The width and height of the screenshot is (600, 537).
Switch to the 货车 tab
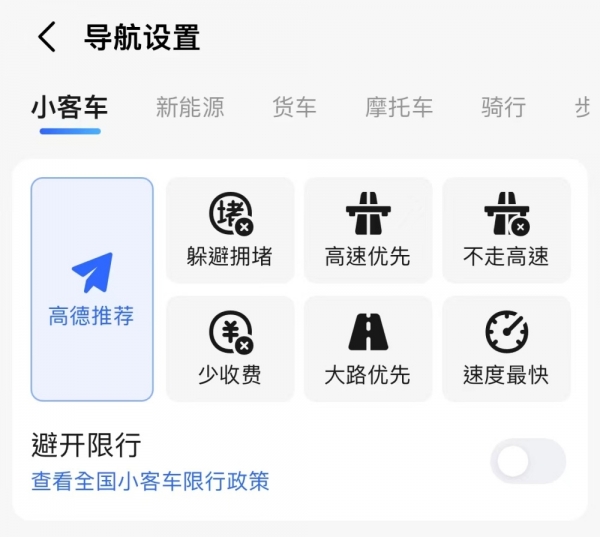click(x=295, y=108)
